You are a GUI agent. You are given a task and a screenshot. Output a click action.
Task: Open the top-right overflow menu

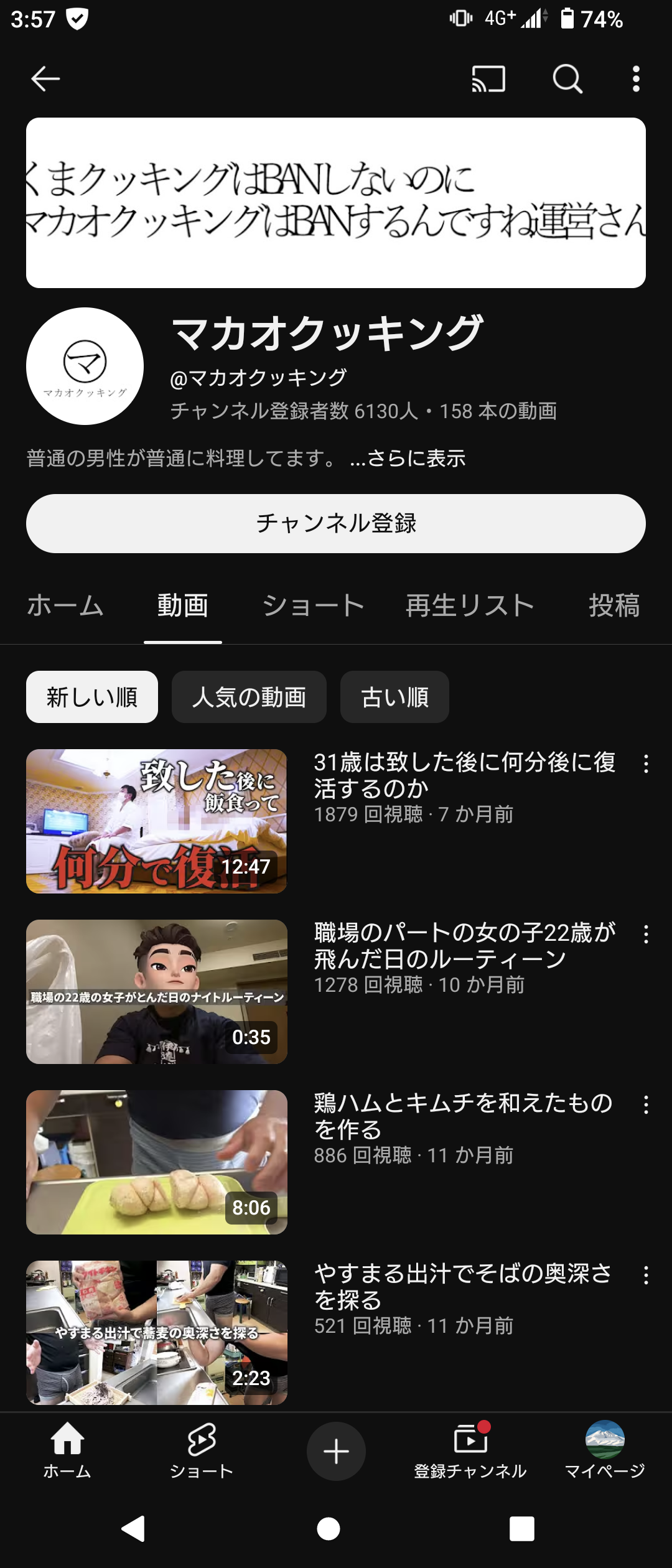click(x=636, y=79)
